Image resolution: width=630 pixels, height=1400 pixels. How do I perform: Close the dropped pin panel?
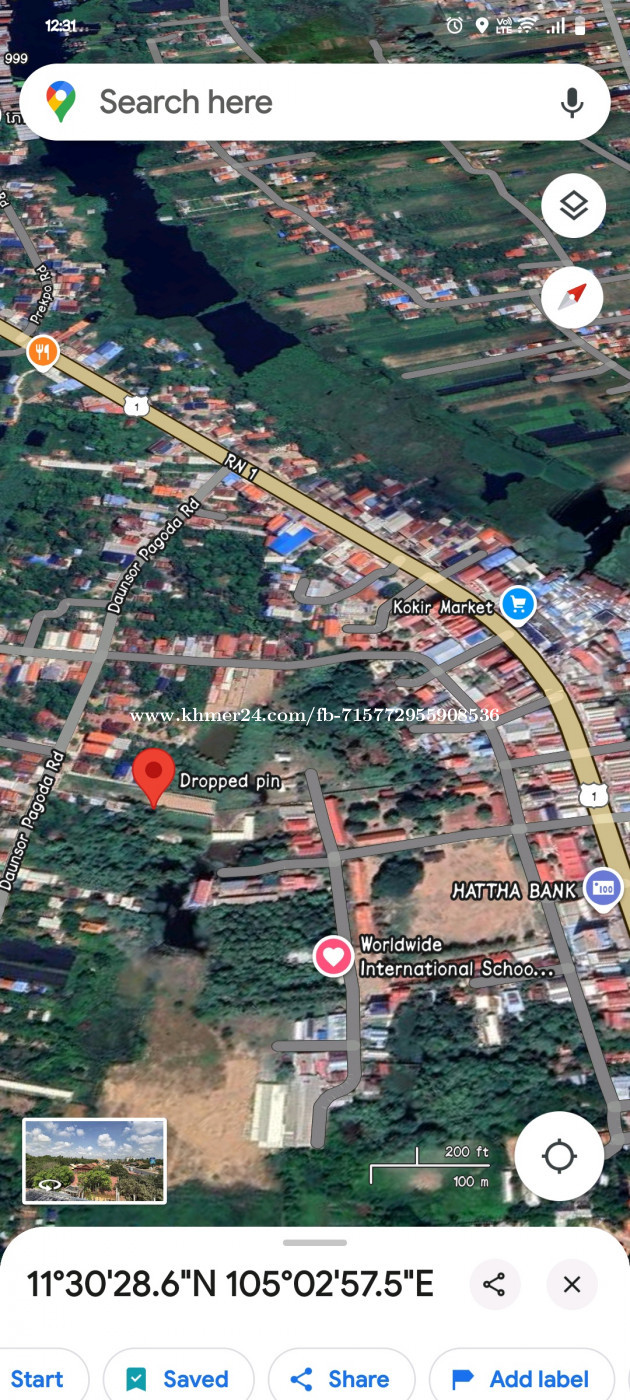click(572, 1284)
